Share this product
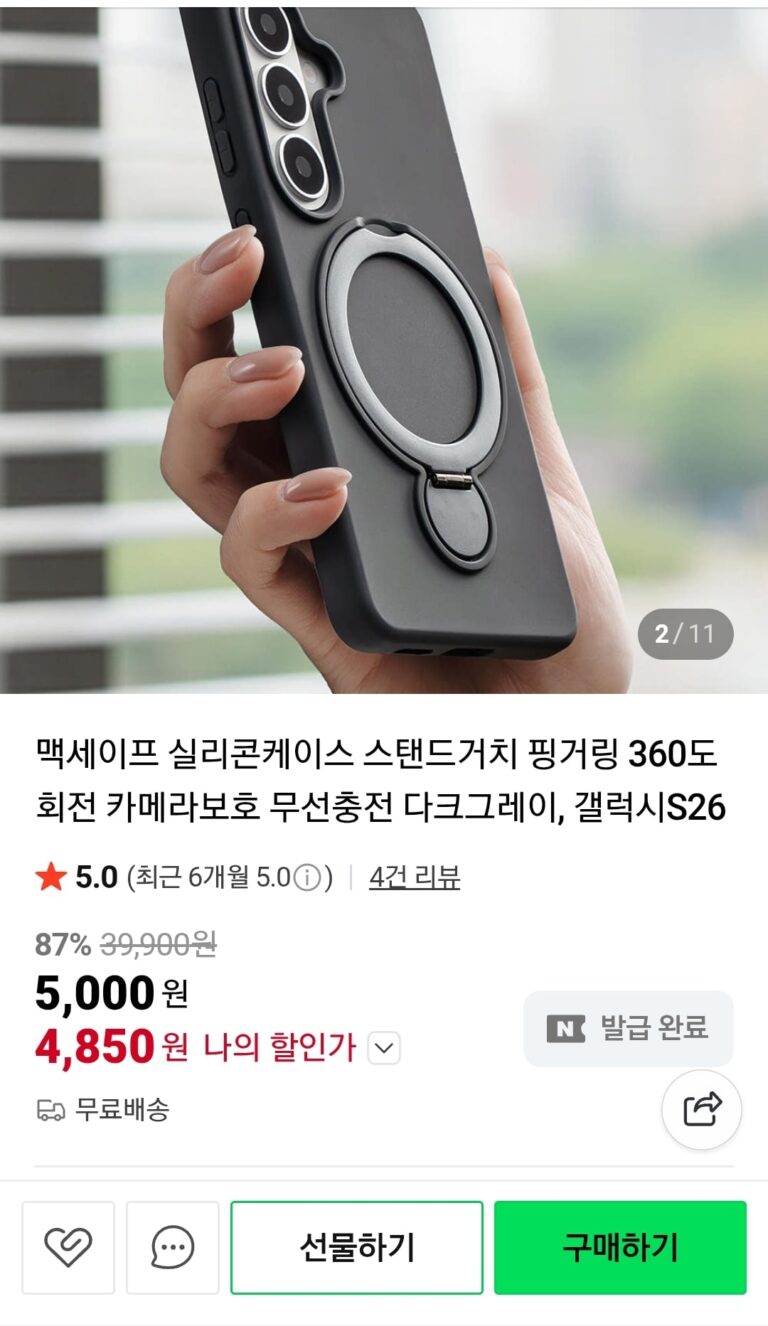The height and width of the screenshot is (1326, 768). click(702, 1110)
